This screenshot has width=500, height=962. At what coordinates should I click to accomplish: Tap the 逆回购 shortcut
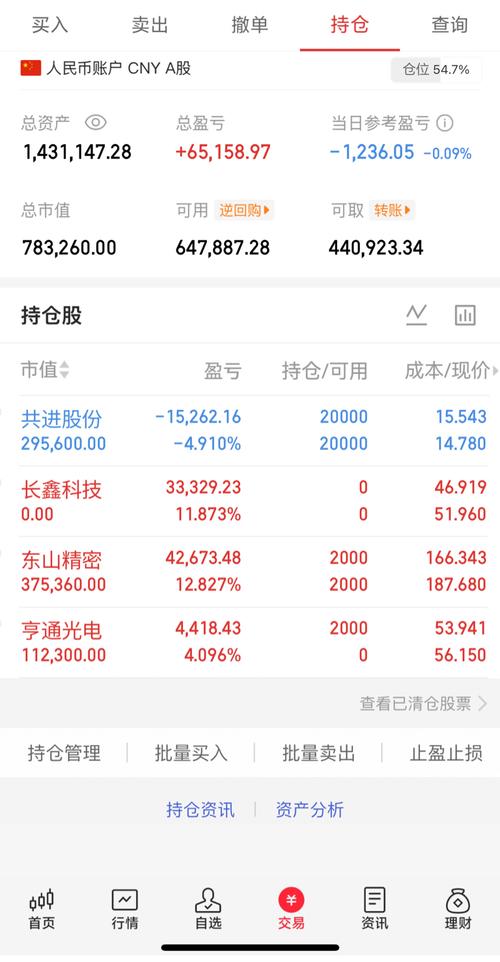[x=244, y=210]
